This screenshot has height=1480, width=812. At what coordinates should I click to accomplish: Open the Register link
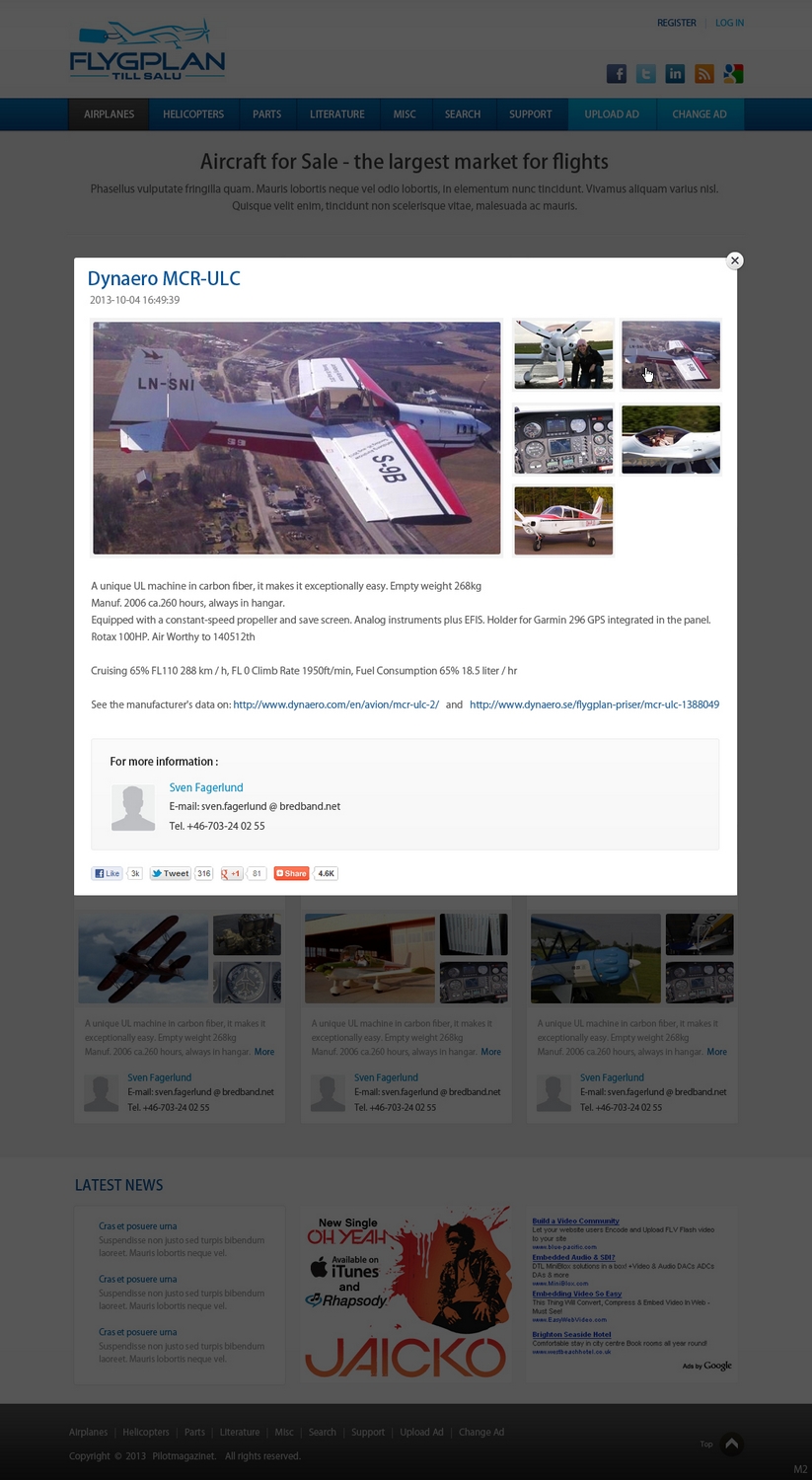677,23
